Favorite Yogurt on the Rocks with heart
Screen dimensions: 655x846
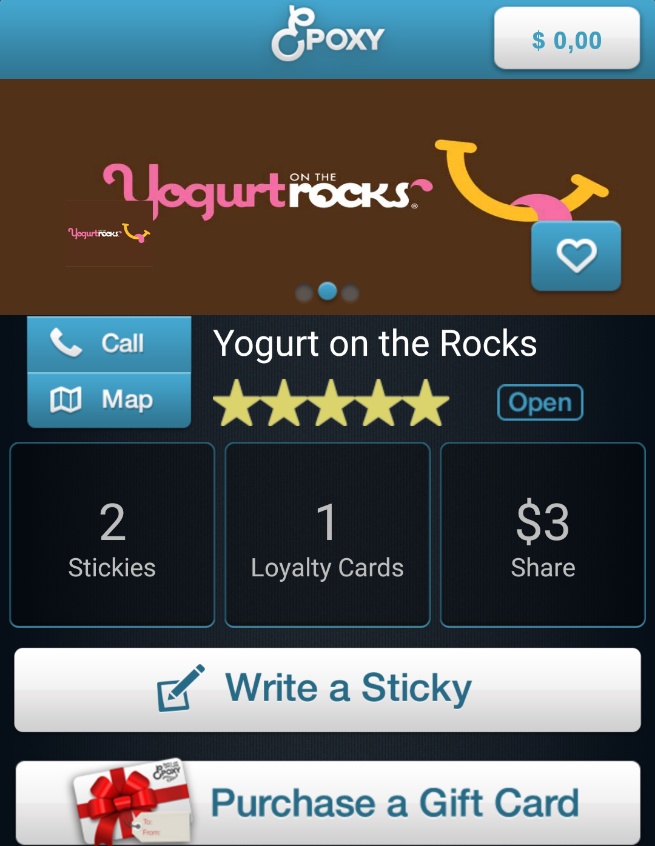coord(575,256)
